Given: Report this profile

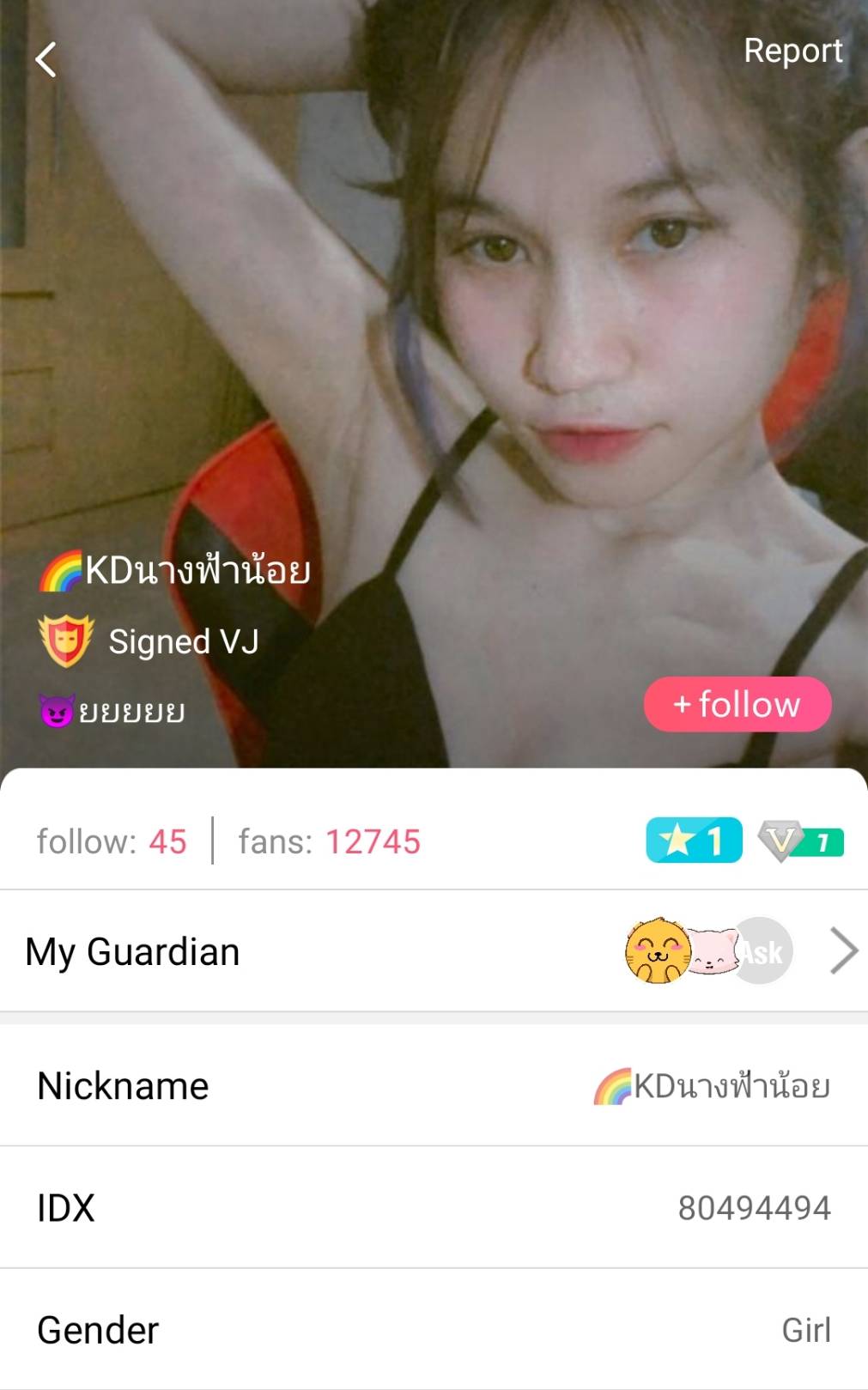Looking at the screenshot, I should point(792,51).
